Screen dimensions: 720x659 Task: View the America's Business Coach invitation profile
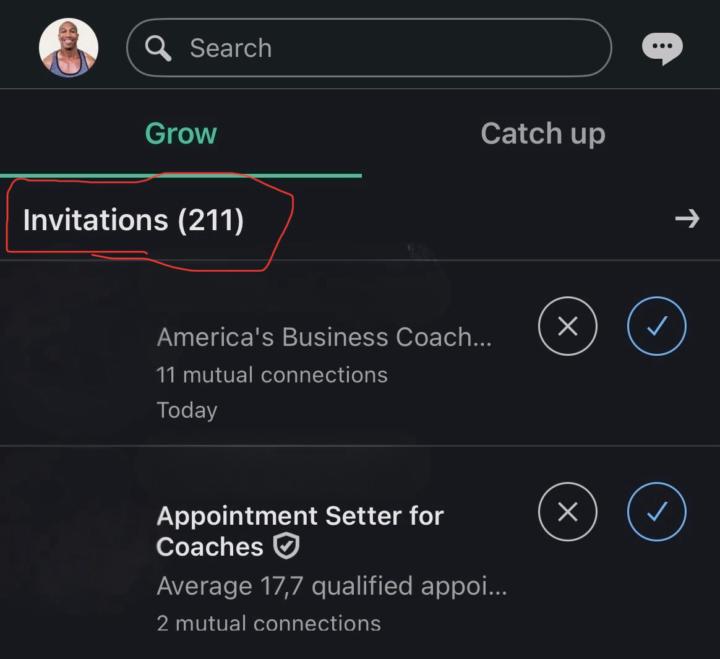click(323, 338)
